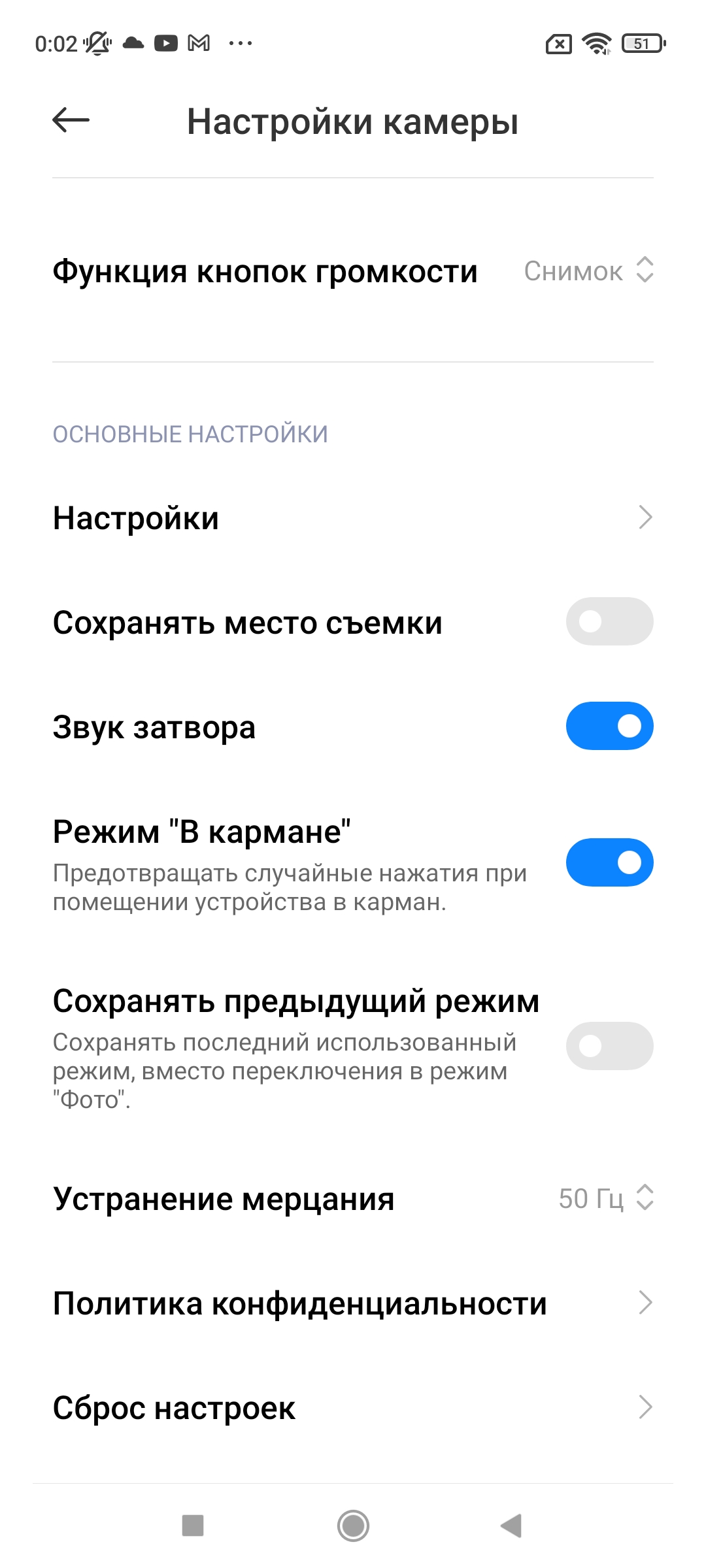Enable Сохранять предыдущий режим toggle
The width and height of the screenshot is (706, 1568).
(x=609, y=1046)
